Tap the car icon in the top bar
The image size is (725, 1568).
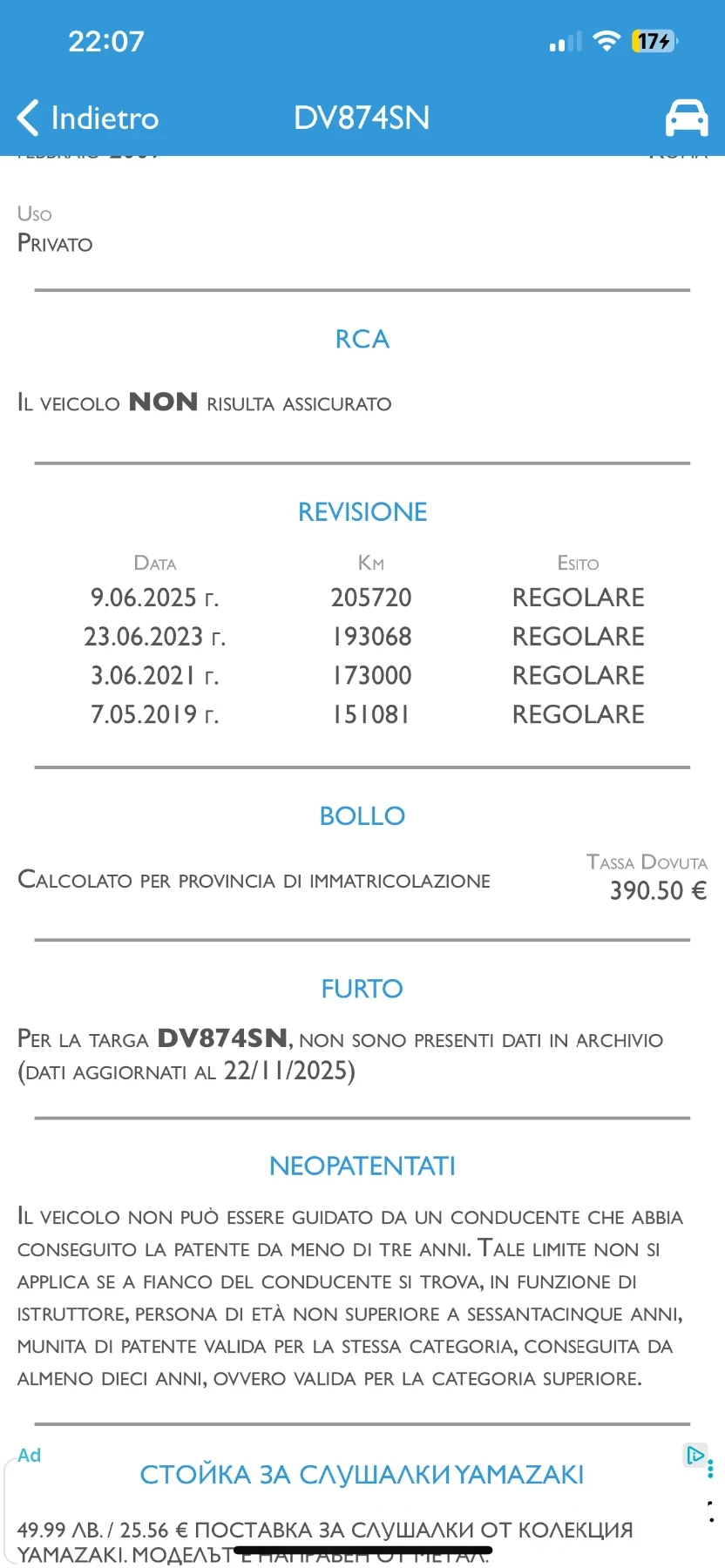tap(686, 118)
